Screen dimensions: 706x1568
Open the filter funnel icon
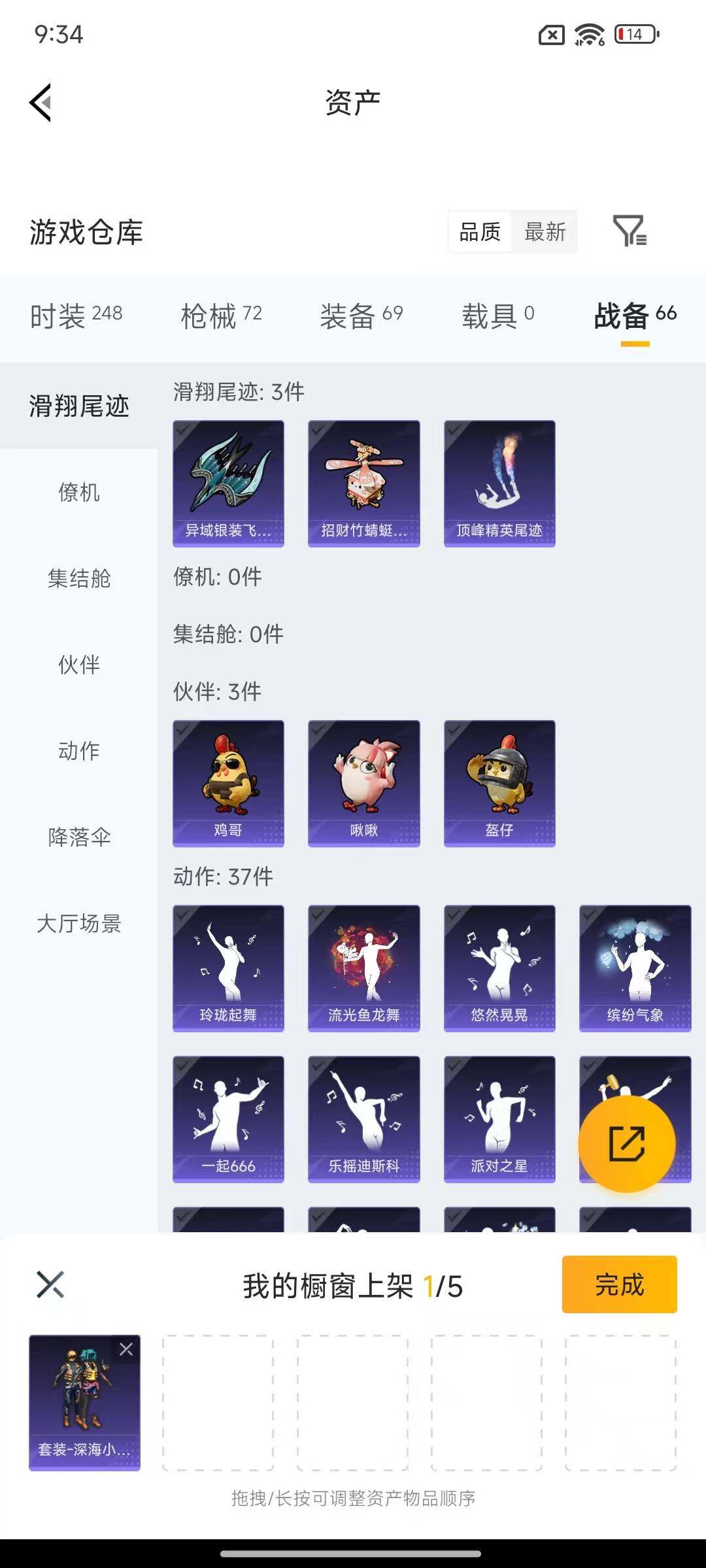(629, 231)
